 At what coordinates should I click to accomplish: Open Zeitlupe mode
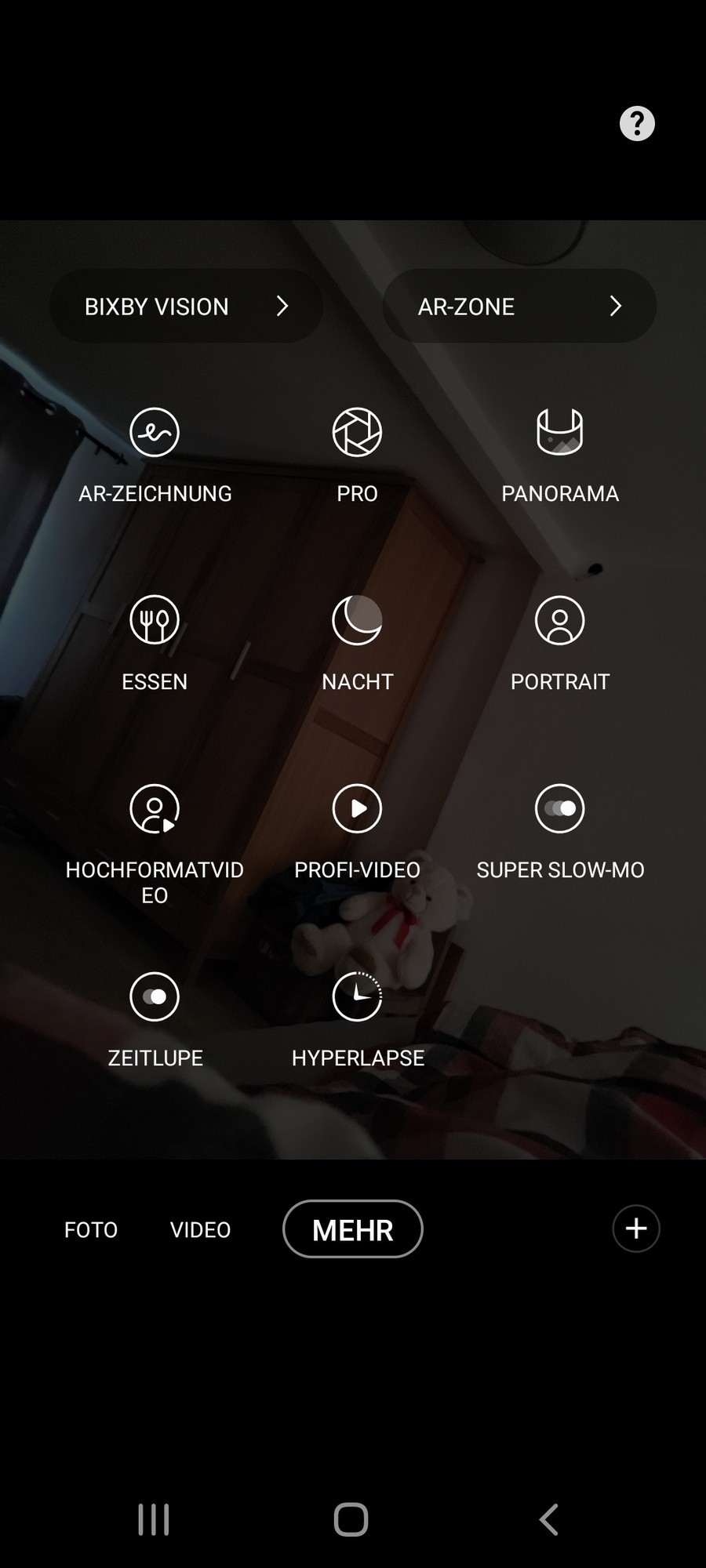(155, 997)
